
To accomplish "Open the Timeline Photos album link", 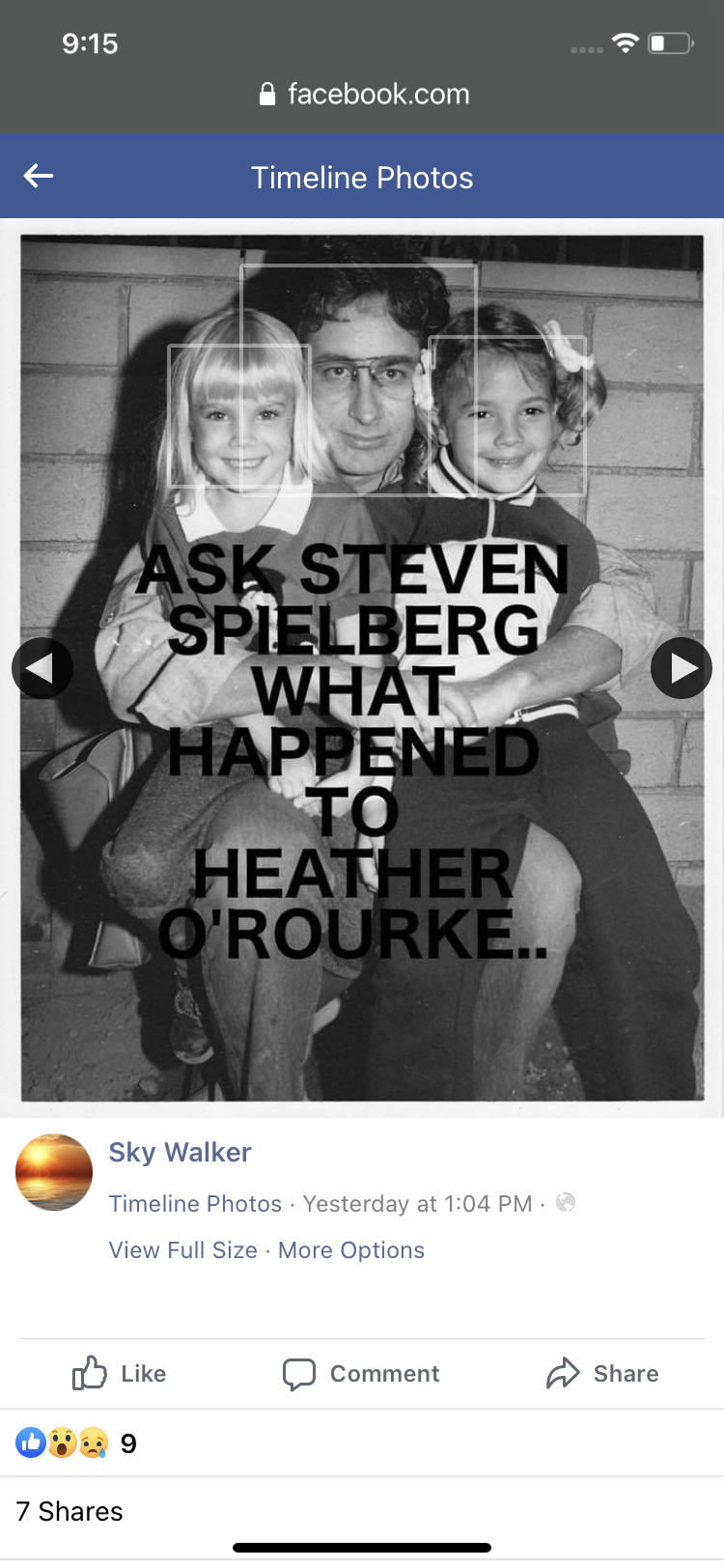I will click(195, 1203).
